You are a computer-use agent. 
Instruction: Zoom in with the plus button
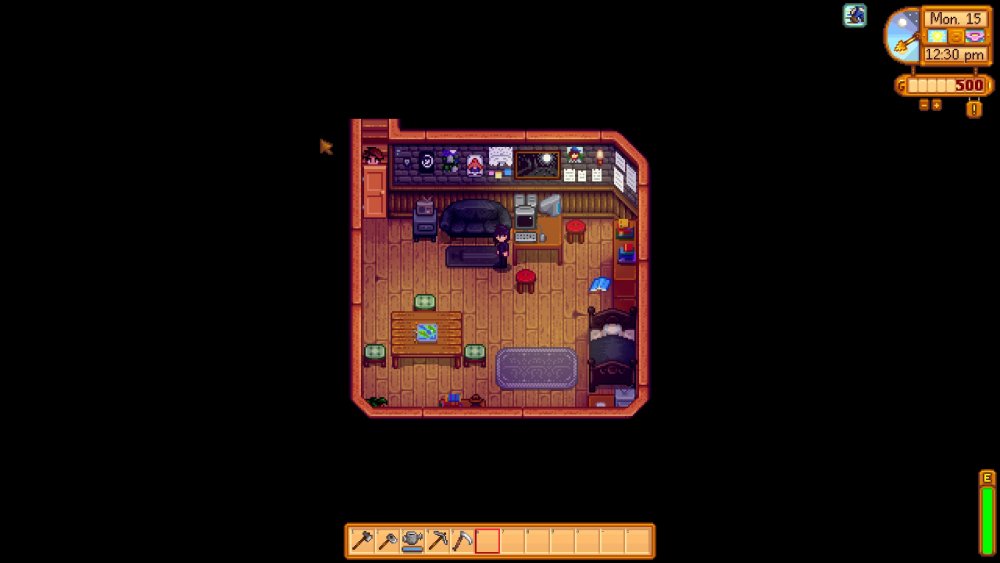(936, 104)
